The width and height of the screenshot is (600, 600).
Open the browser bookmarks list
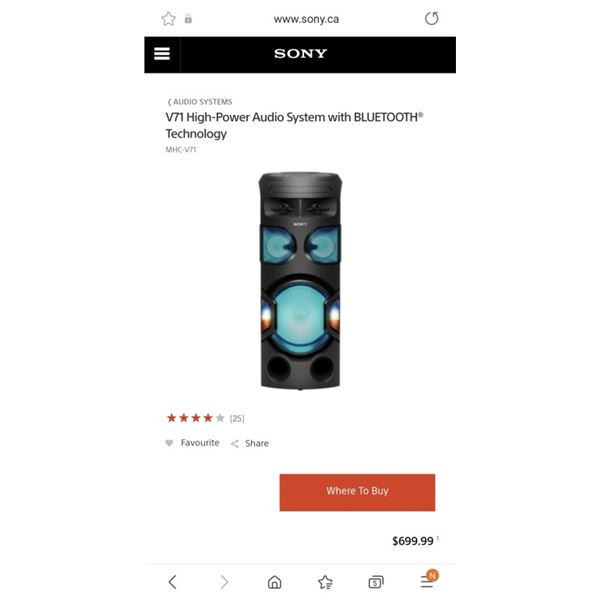click(325, 582)
